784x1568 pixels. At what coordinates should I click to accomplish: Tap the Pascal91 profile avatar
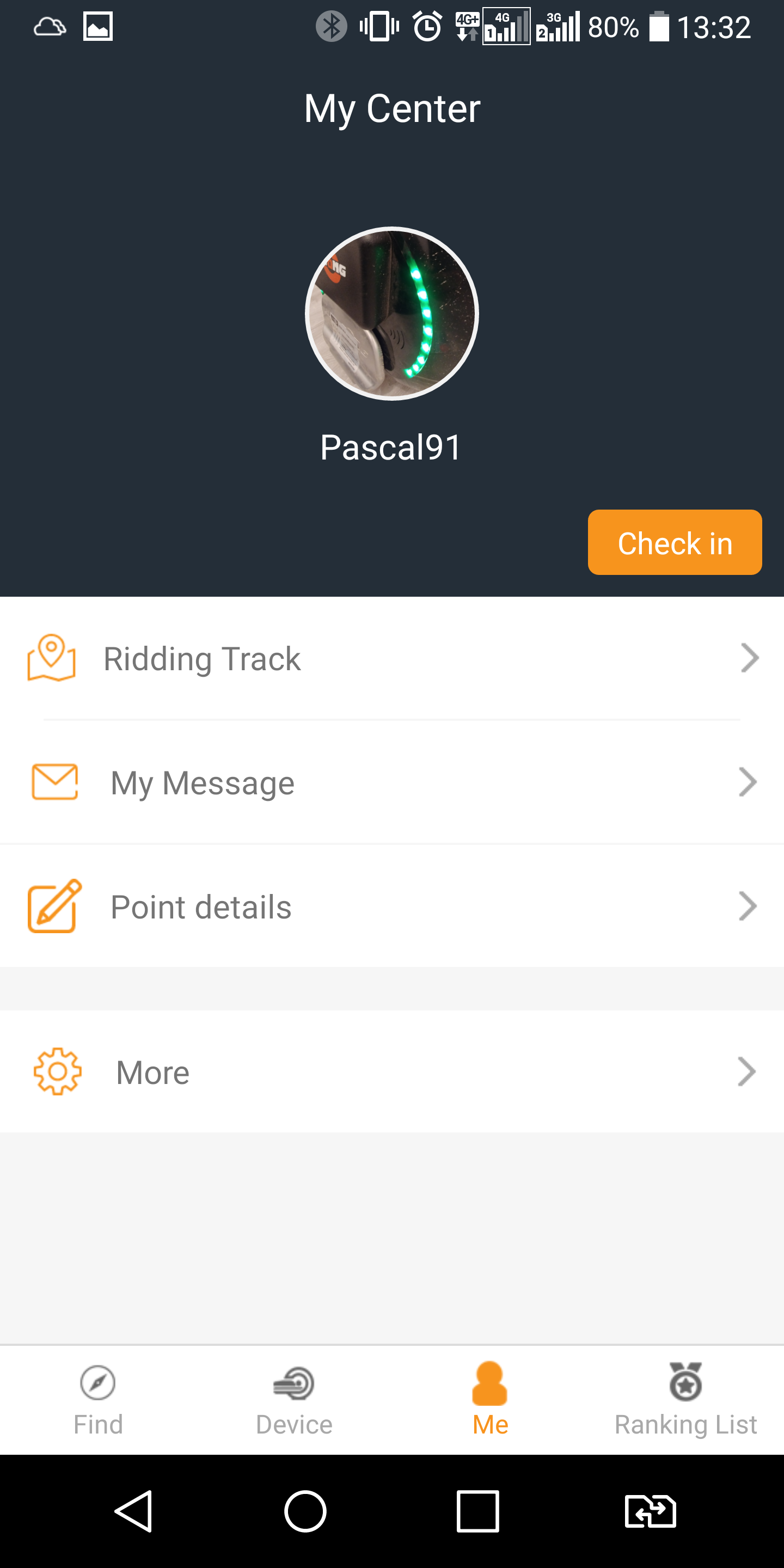(x=392, y=314)
